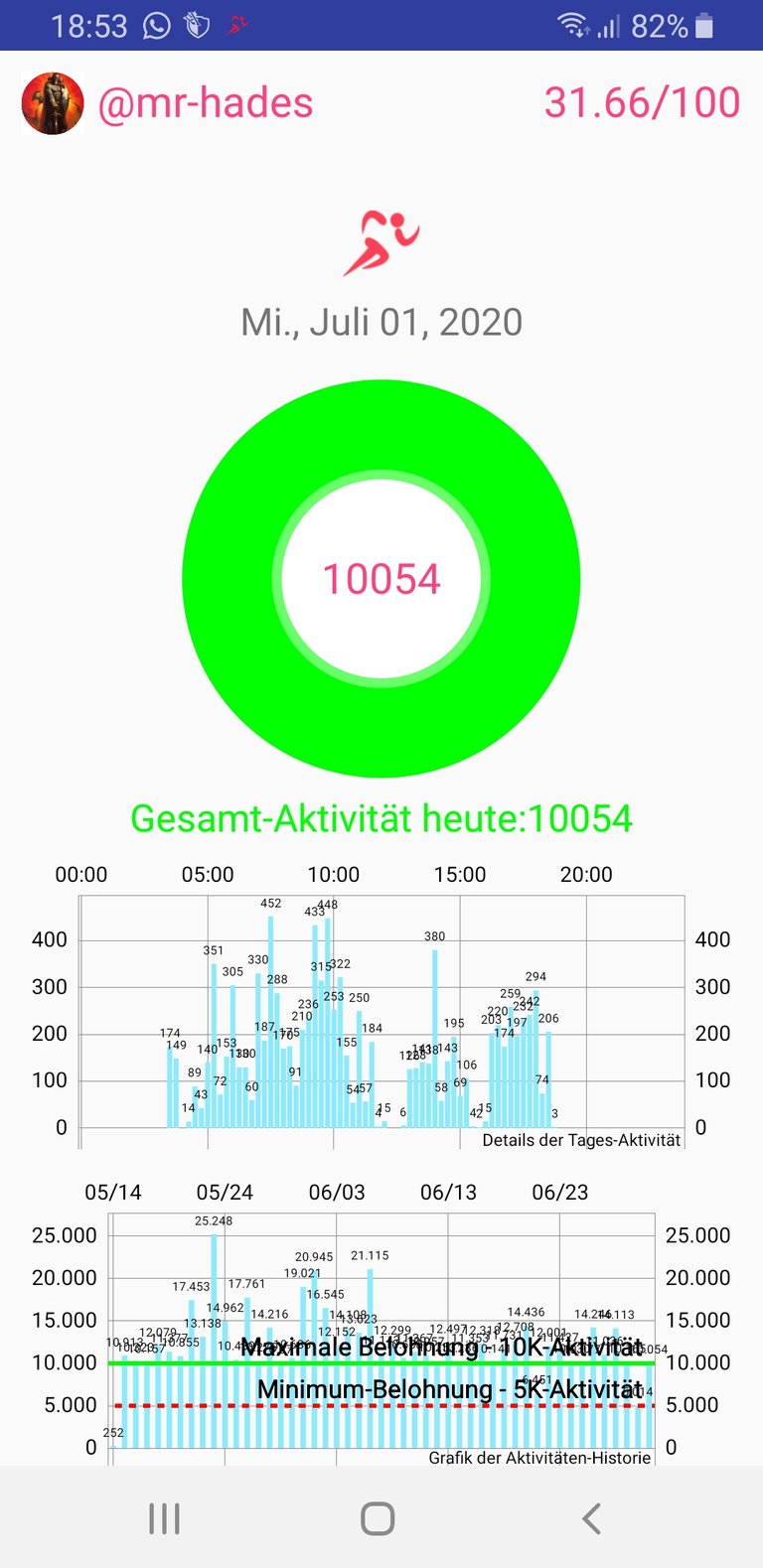Open the @mr-hades username link

tap(206, 103)
